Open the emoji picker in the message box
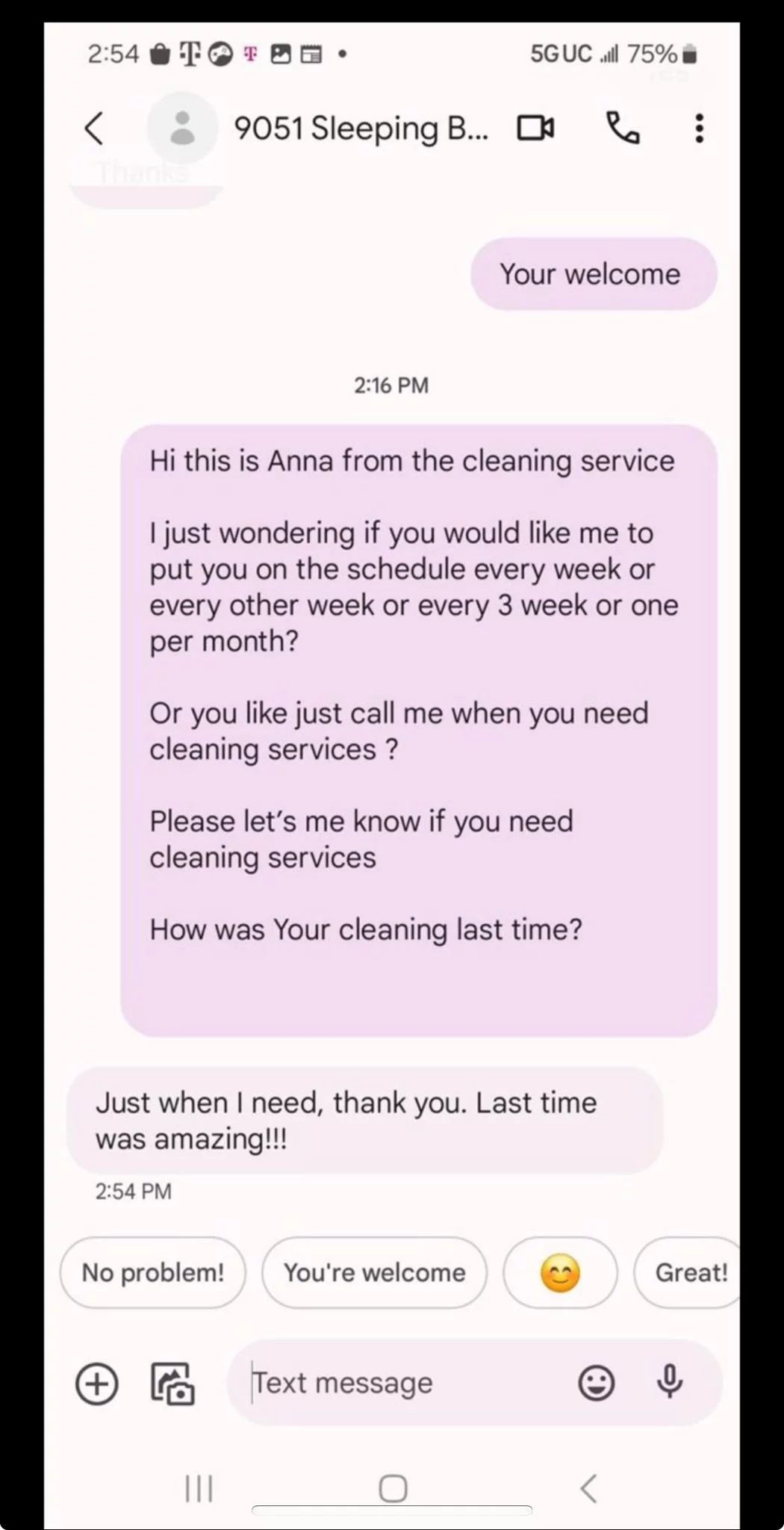This screenshot has width=784, height=1530. (x=597, y=1383)
